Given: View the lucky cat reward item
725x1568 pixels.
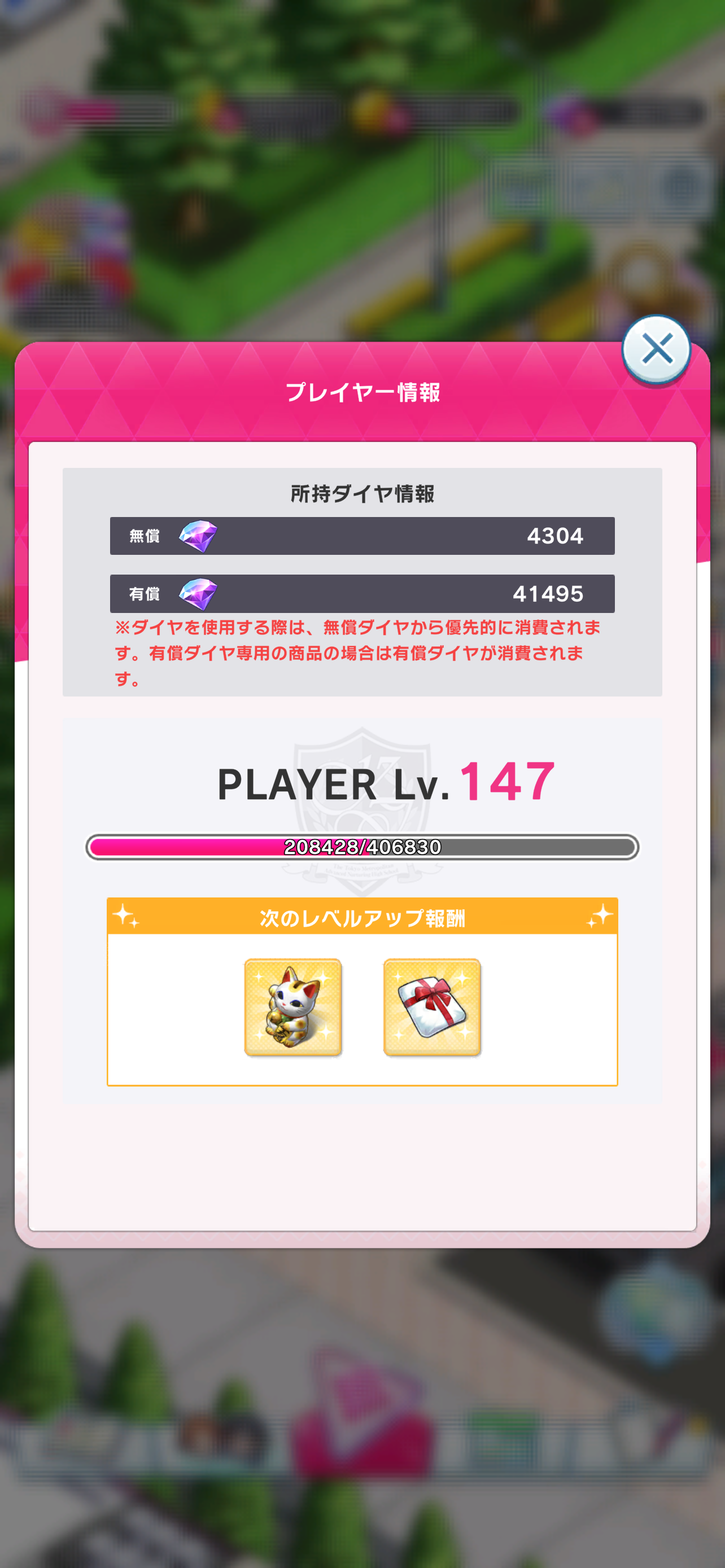Looking at the screenshot, I should pos(293,1007).
